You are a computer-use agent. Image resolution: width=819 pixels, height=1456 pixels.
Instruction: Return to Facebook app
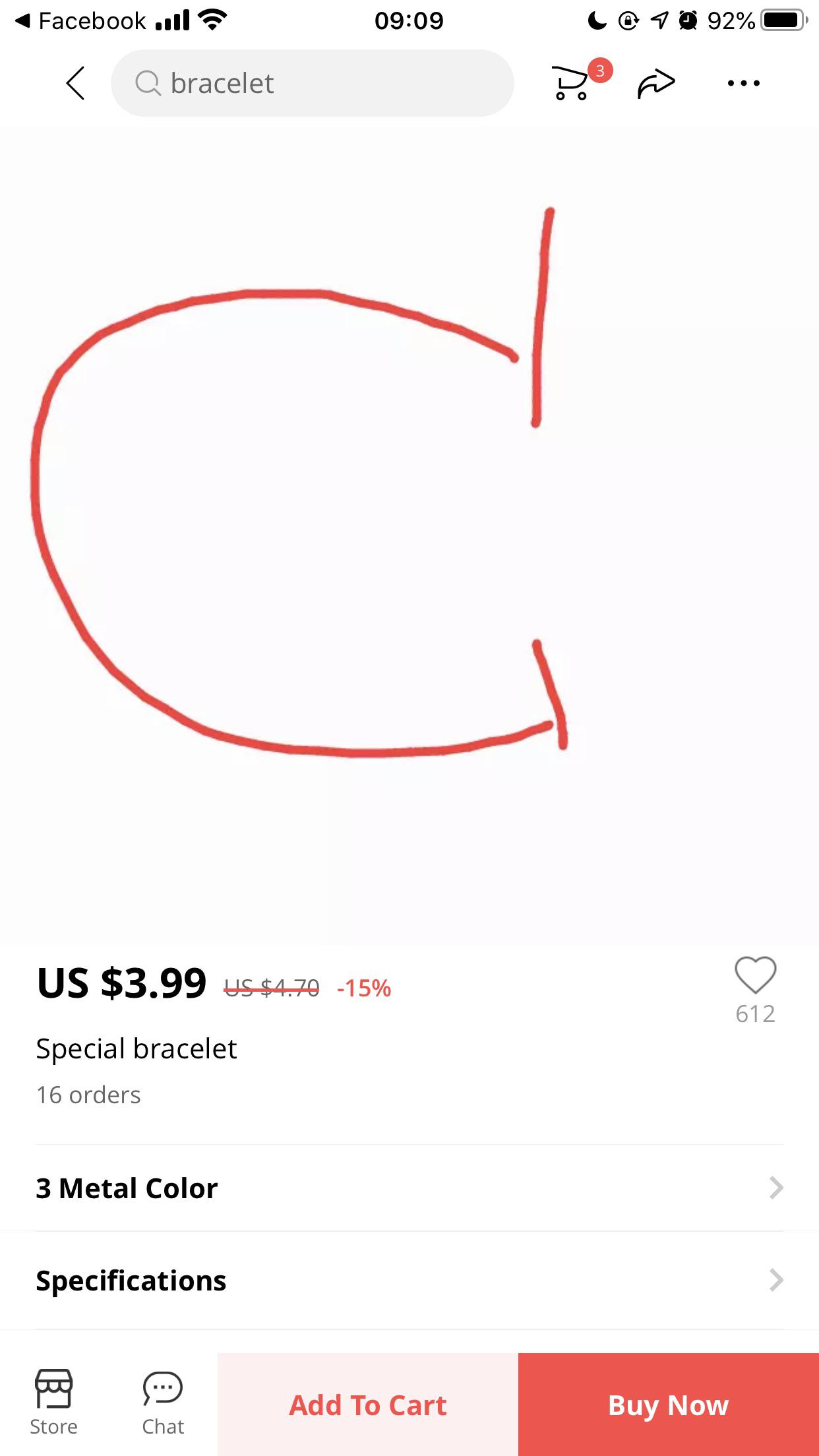click(x=79, y=21)
